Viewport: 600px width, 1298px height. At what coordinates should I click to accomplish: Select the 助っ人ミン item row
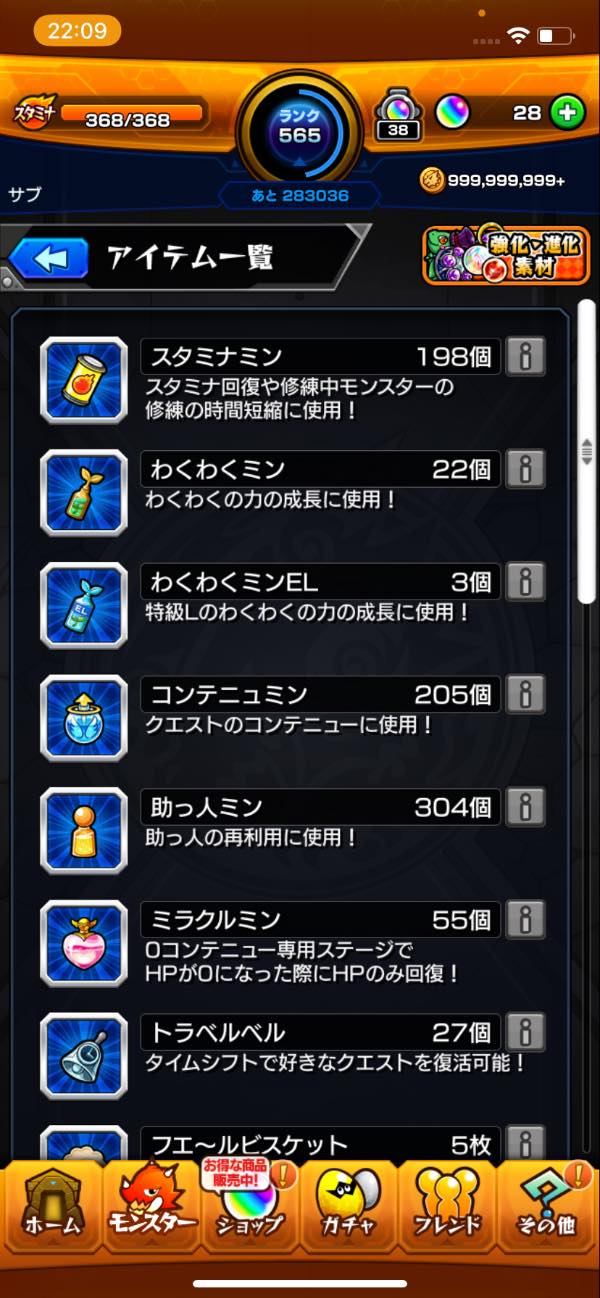click(x=293, y=830)
